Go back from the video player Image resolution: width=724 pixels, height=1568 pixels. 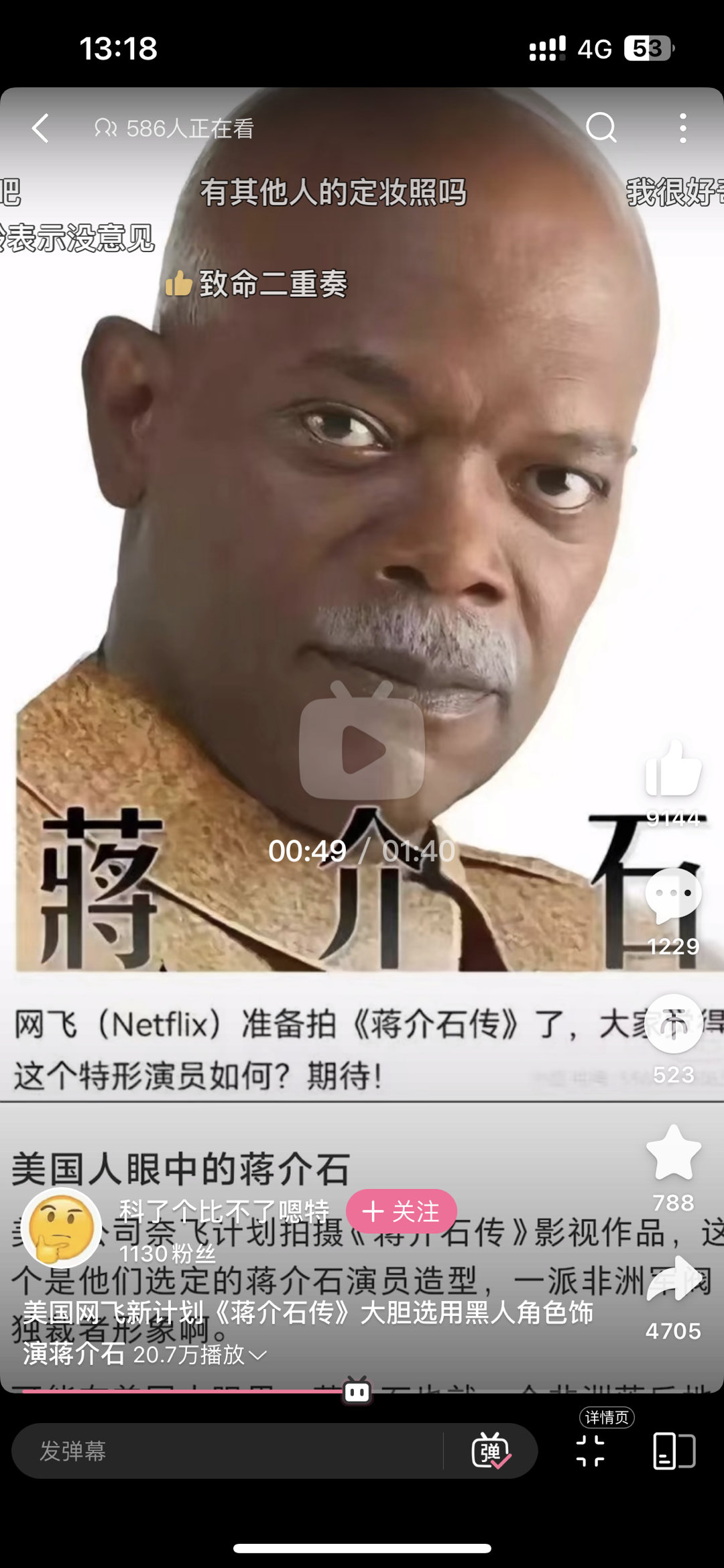click(x=41, y=127)
